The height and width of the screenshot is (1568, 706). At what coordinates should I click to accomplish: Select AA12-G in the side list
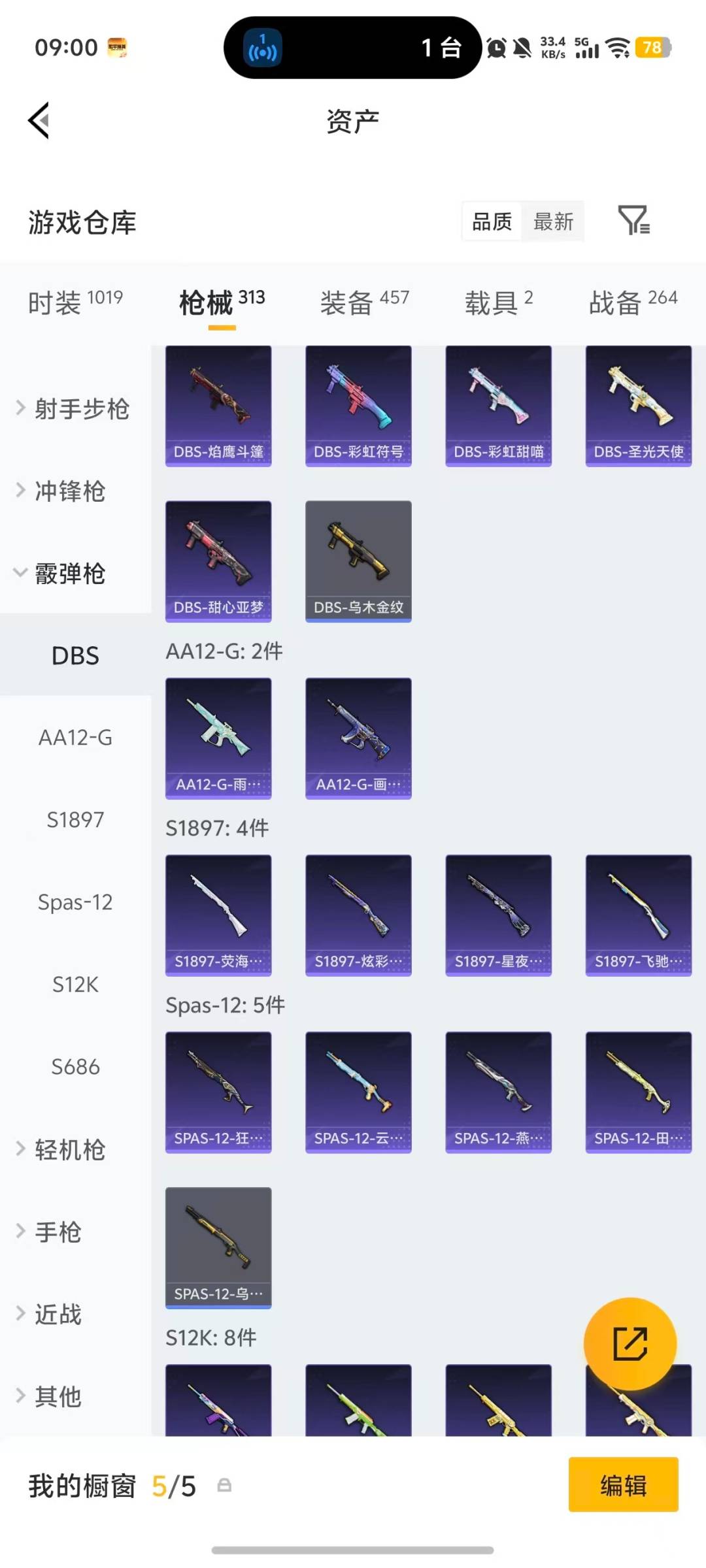point(75,738)
